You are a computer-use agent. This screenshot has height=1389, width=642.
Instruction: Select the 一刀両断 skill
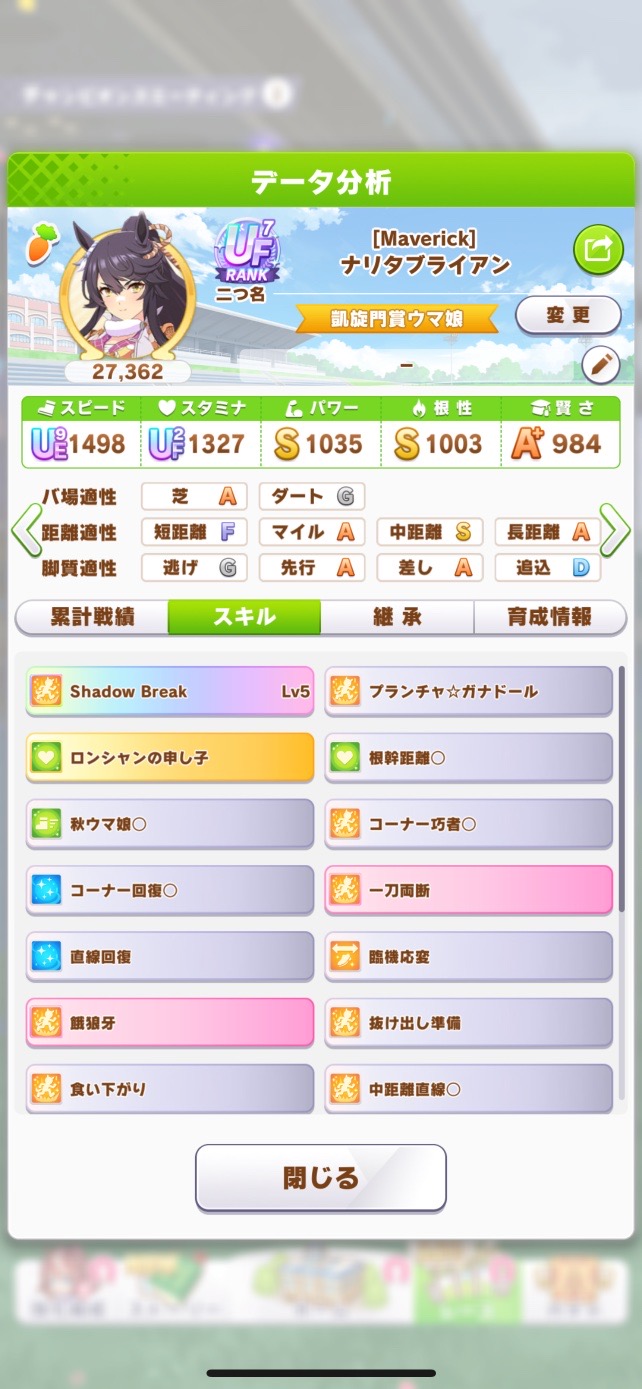[468, 890]
